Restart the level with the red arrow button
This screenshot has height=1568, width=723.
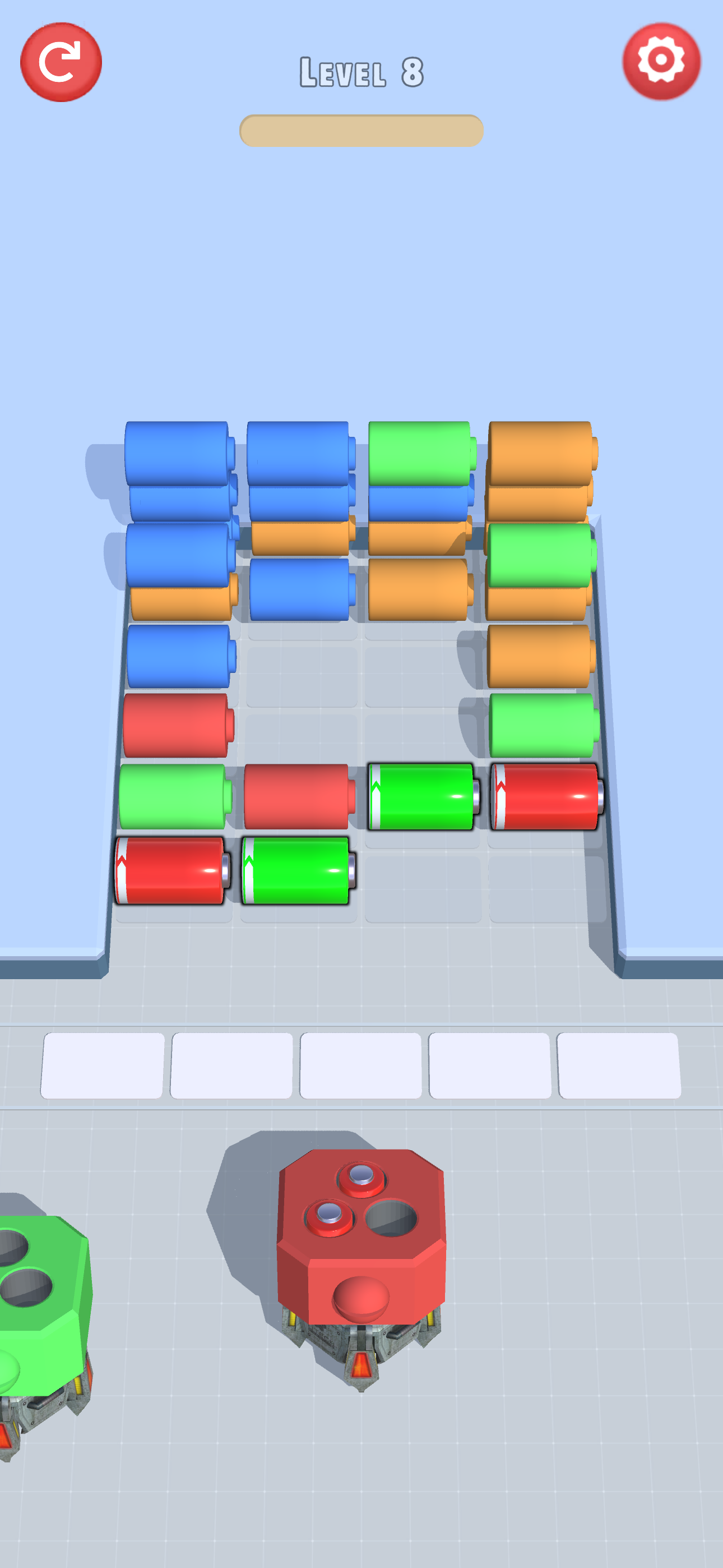pos(61,62)
